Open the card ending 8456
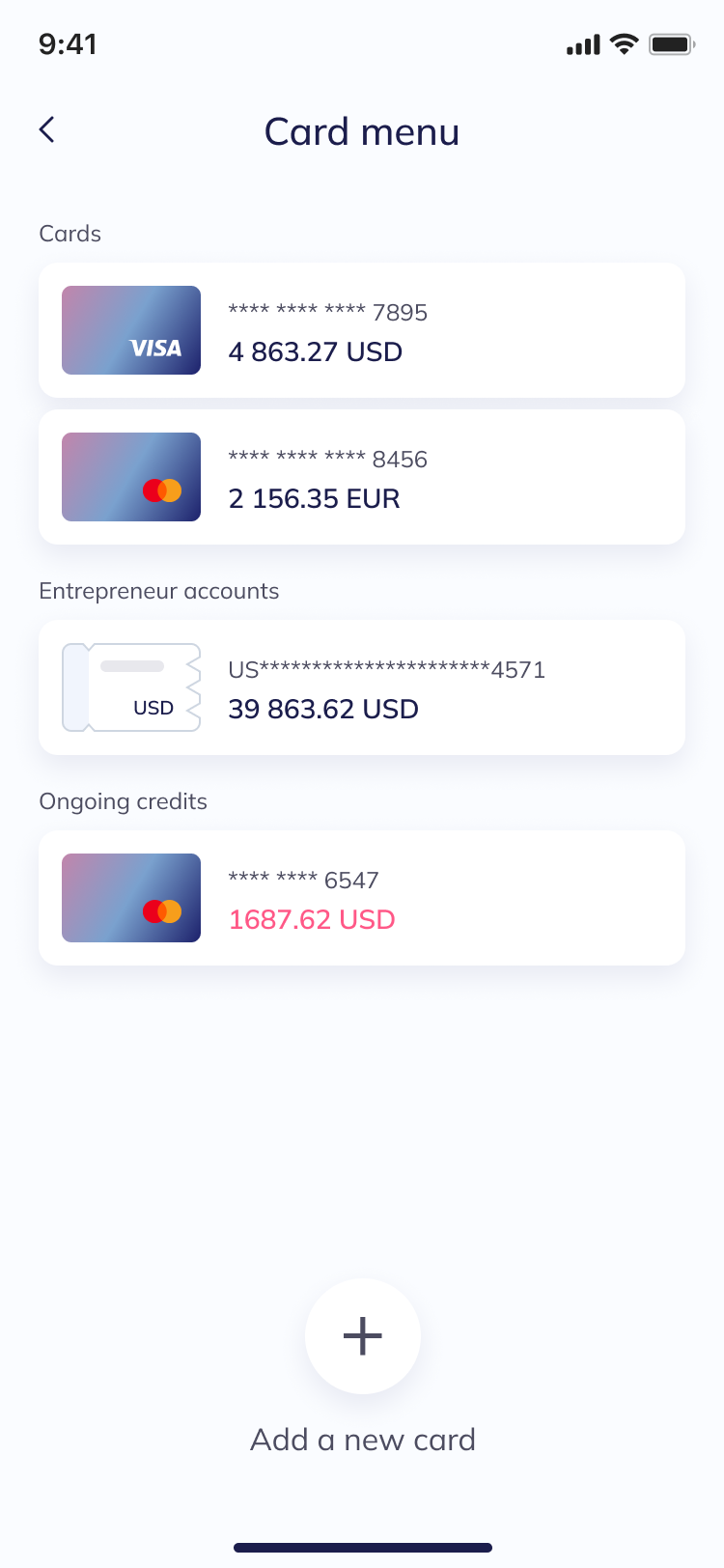724x1568 pixels. pos(362,476)
